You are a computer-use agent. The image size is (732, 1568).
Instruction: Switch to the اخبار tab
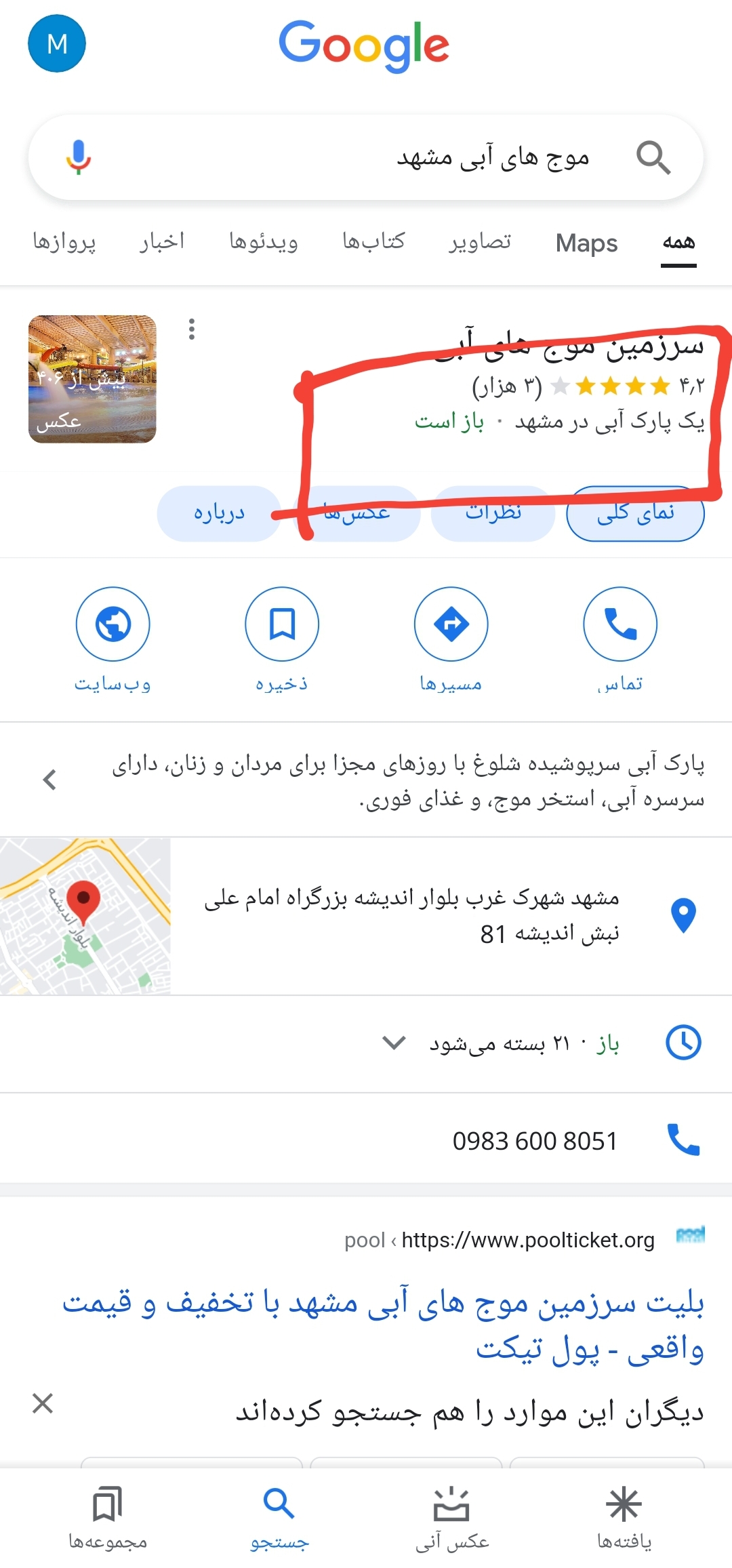[x=162, y=242]
